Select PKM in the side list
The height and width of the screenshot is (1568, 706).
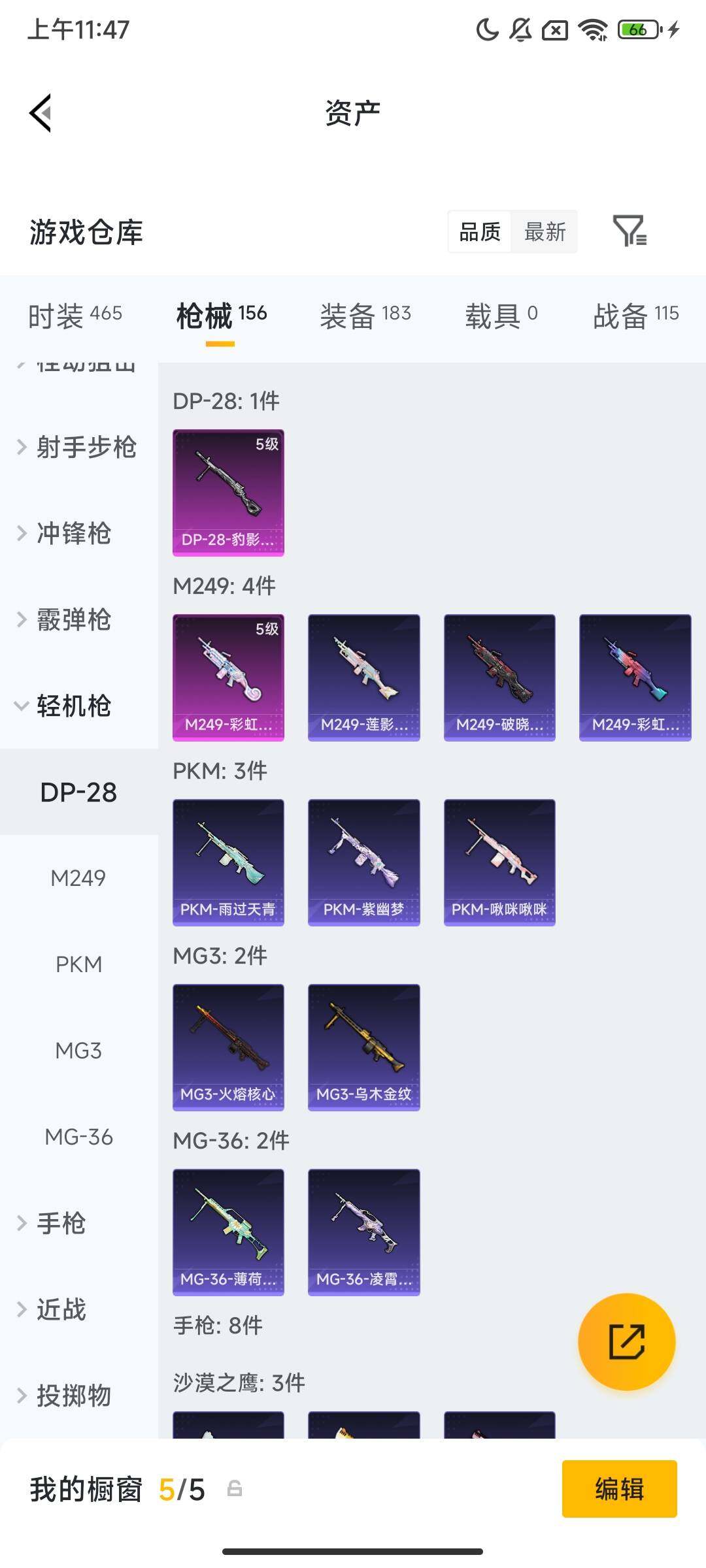tap(78, 964)
